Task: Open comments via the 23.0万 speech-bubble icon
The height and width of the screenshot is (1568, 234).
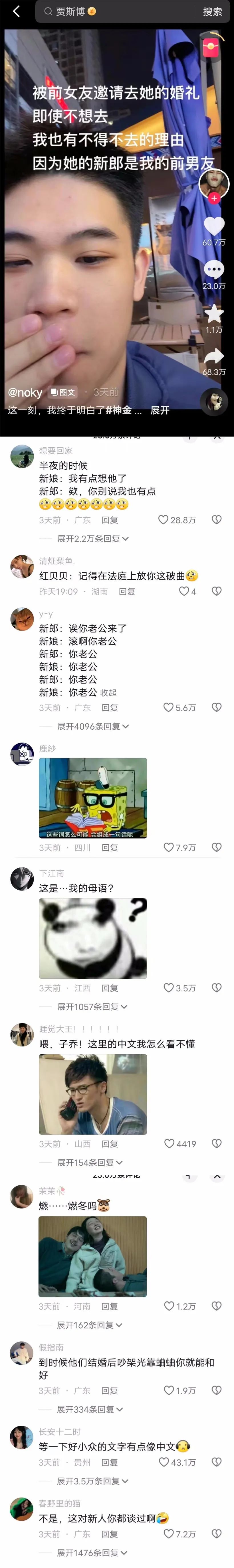Action: click(x=214, y=270)
